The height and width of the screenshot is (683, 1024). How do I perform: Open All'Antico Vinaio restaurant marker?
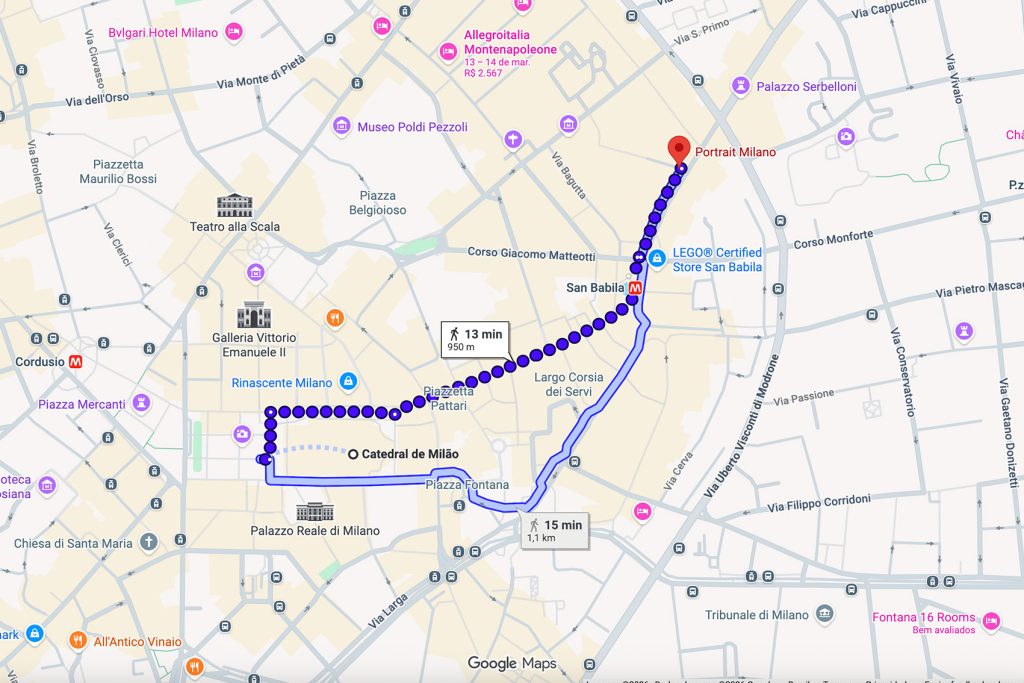coord(78,641)
